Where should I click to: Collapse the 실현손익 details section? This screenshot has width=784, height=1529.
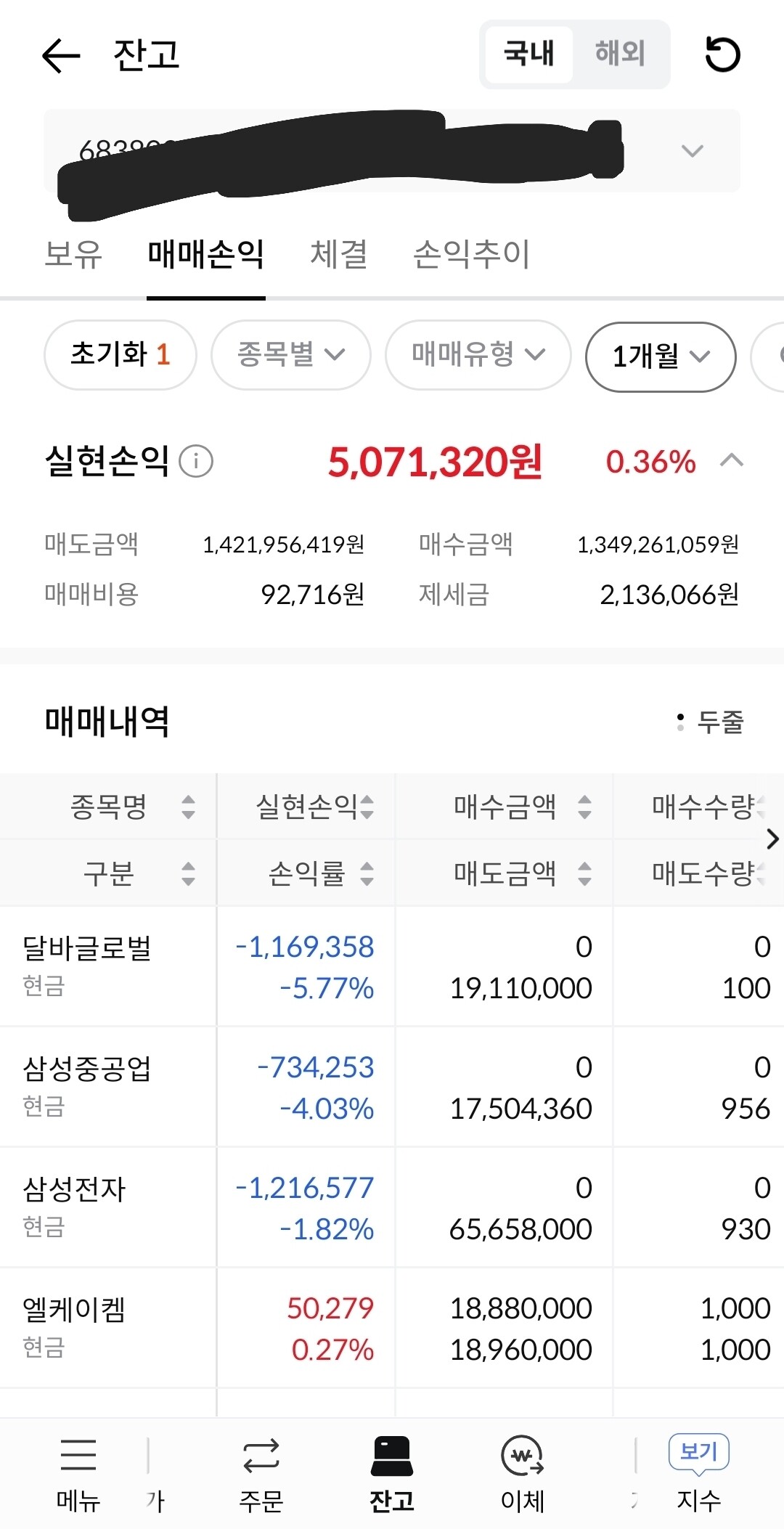pyautogui.click(x=732, y=460)
